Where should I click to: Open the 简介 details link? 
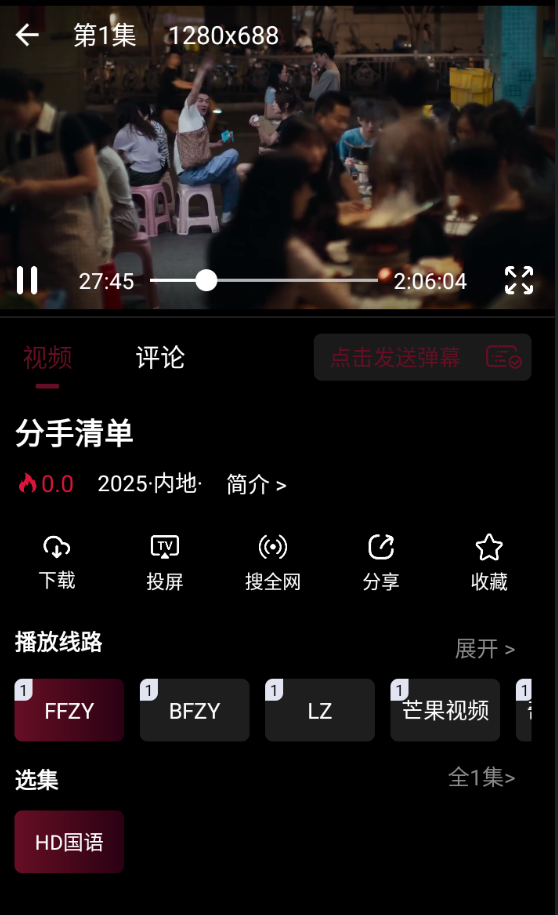pyautogui.click(x=256, y=484)
